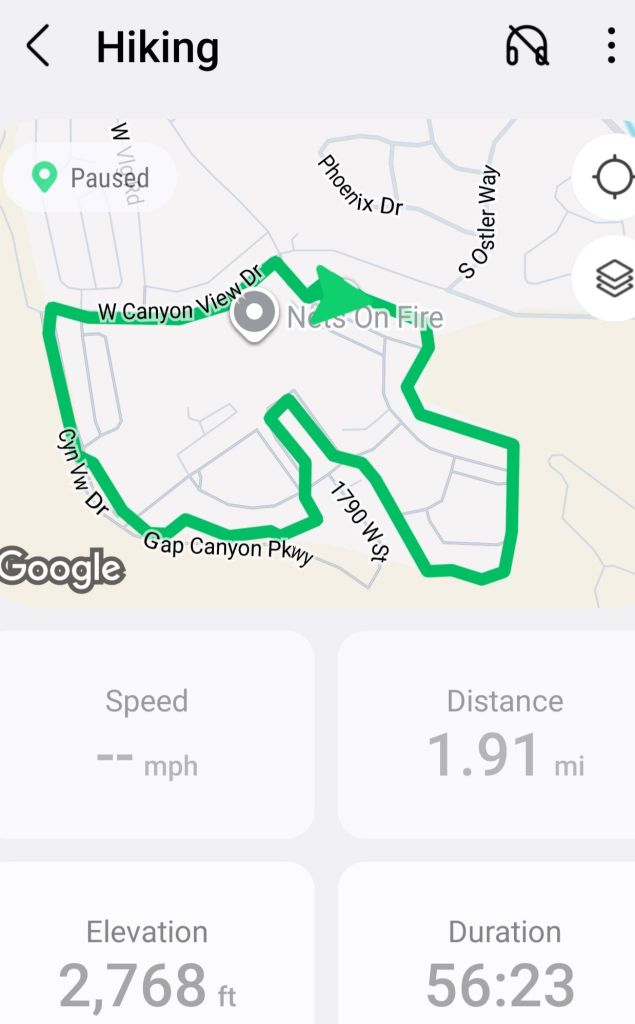
Task: Toggle the voice guidance headphone icon
Action: [527, 46]
